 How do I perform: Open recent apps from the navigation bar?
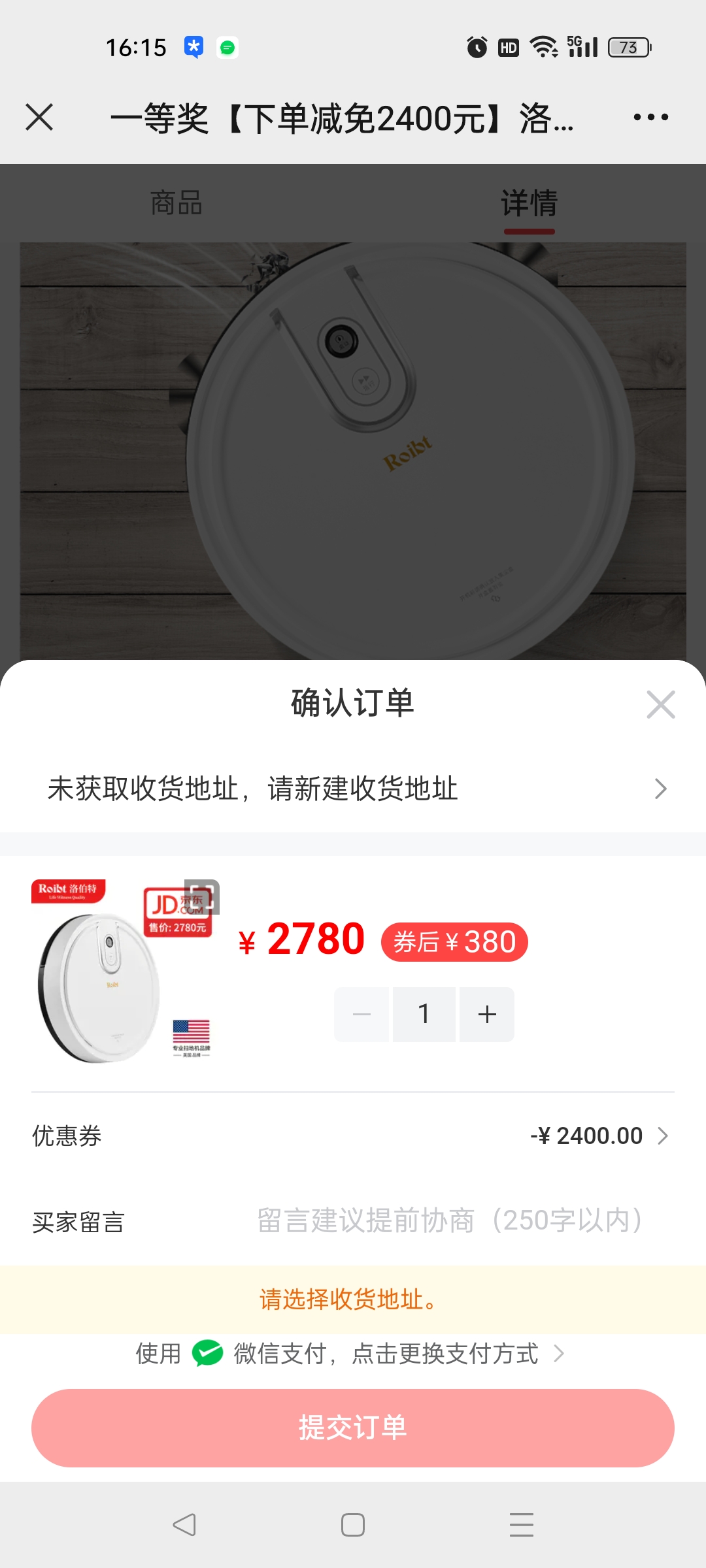pyautogui.click(x=521, y=1525)
